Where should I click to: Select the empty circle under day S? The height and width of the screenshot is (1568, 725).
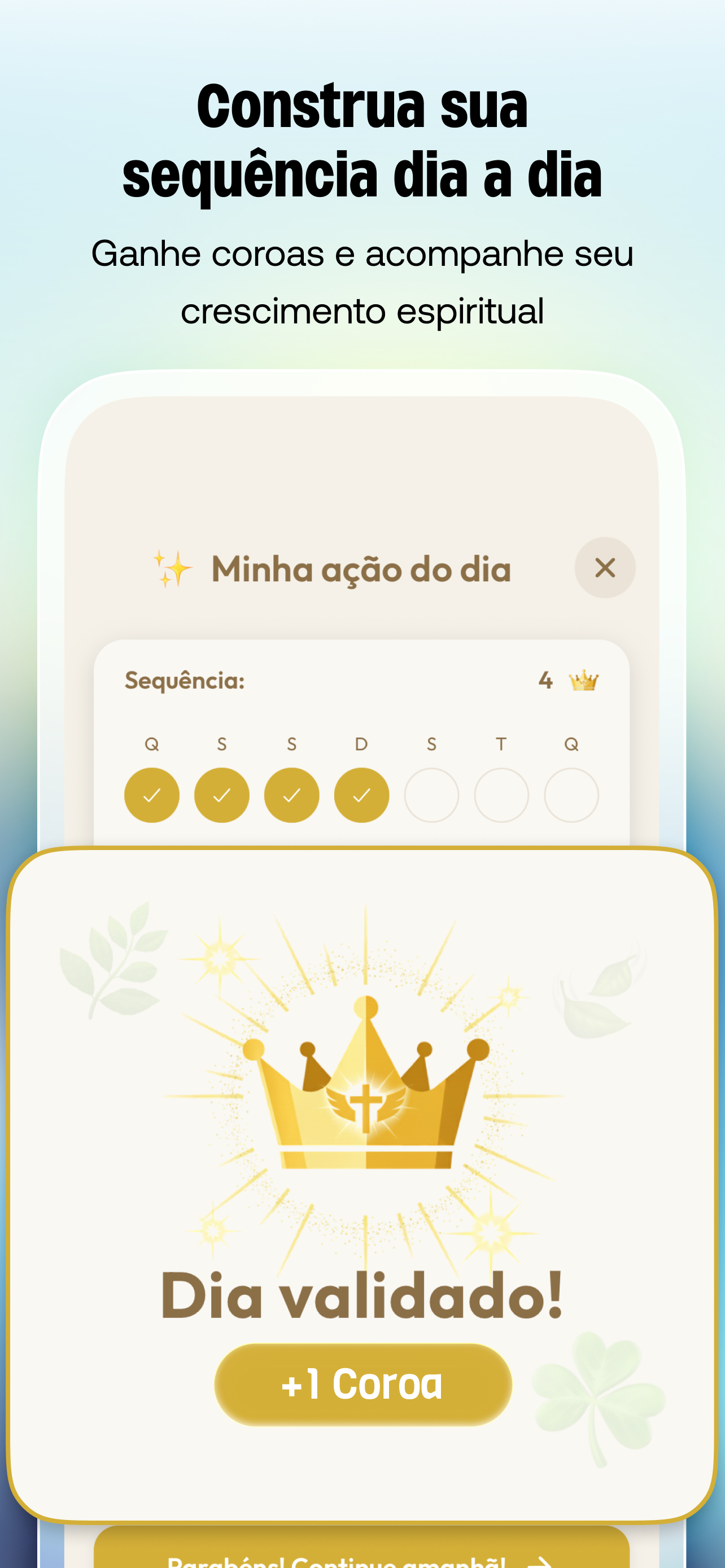431,794
